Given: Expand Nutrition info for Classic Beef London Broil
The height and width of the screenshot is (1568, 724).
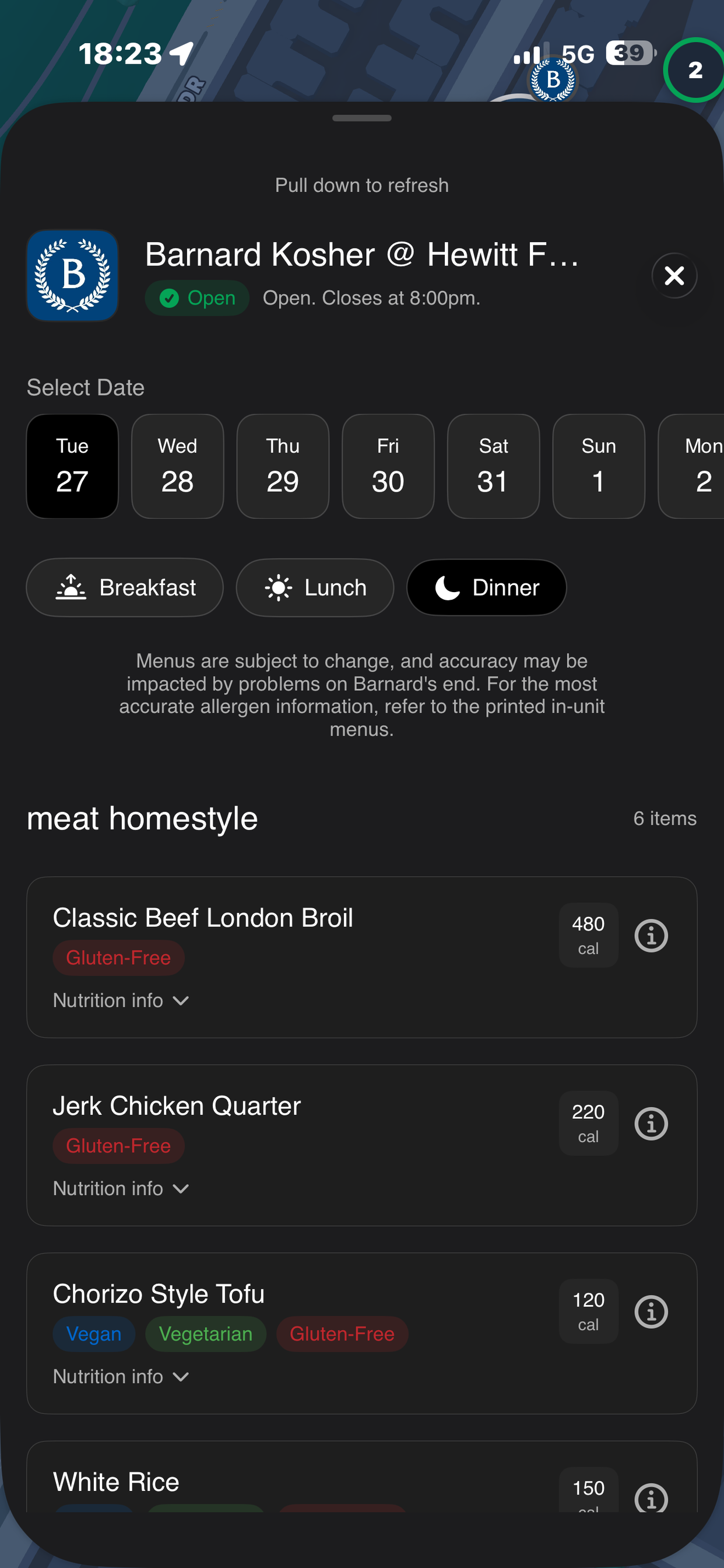Looking at the screenshot, I should coord(121,1000).
